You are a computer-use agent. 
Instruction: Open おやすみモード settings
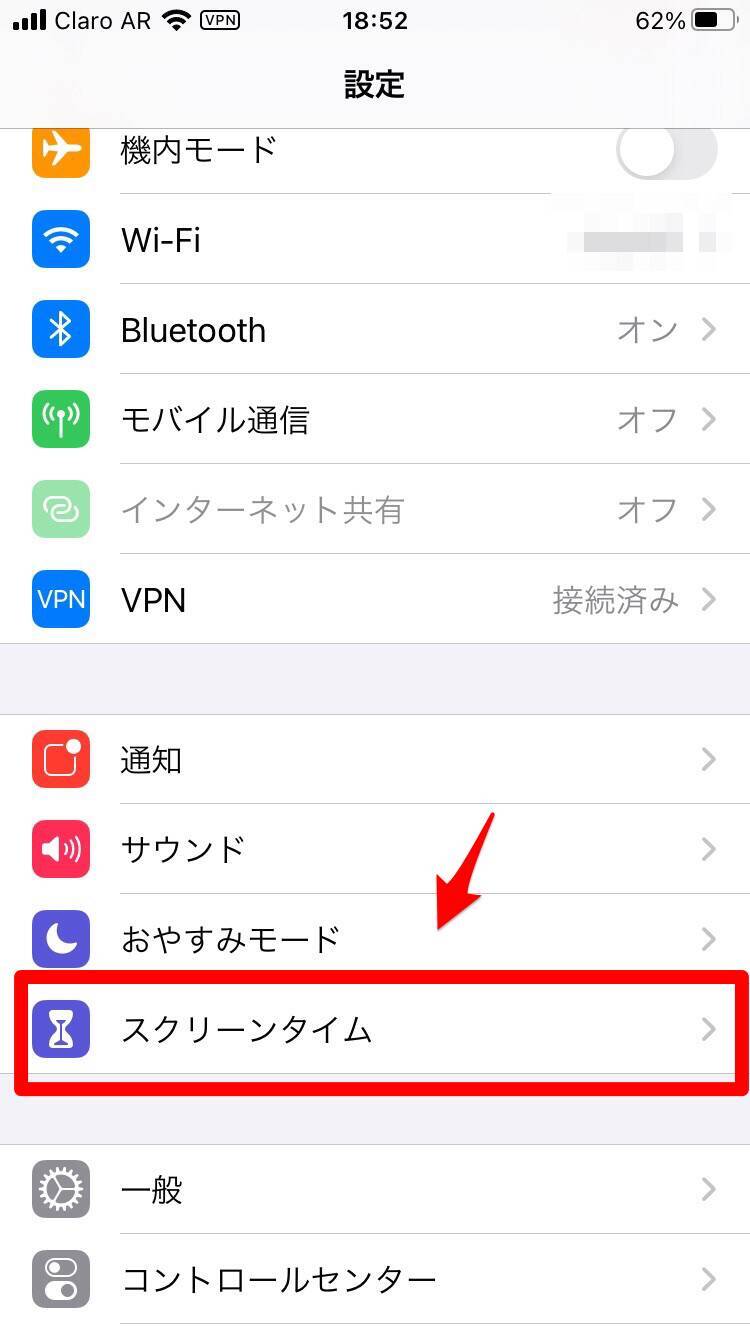375,940
